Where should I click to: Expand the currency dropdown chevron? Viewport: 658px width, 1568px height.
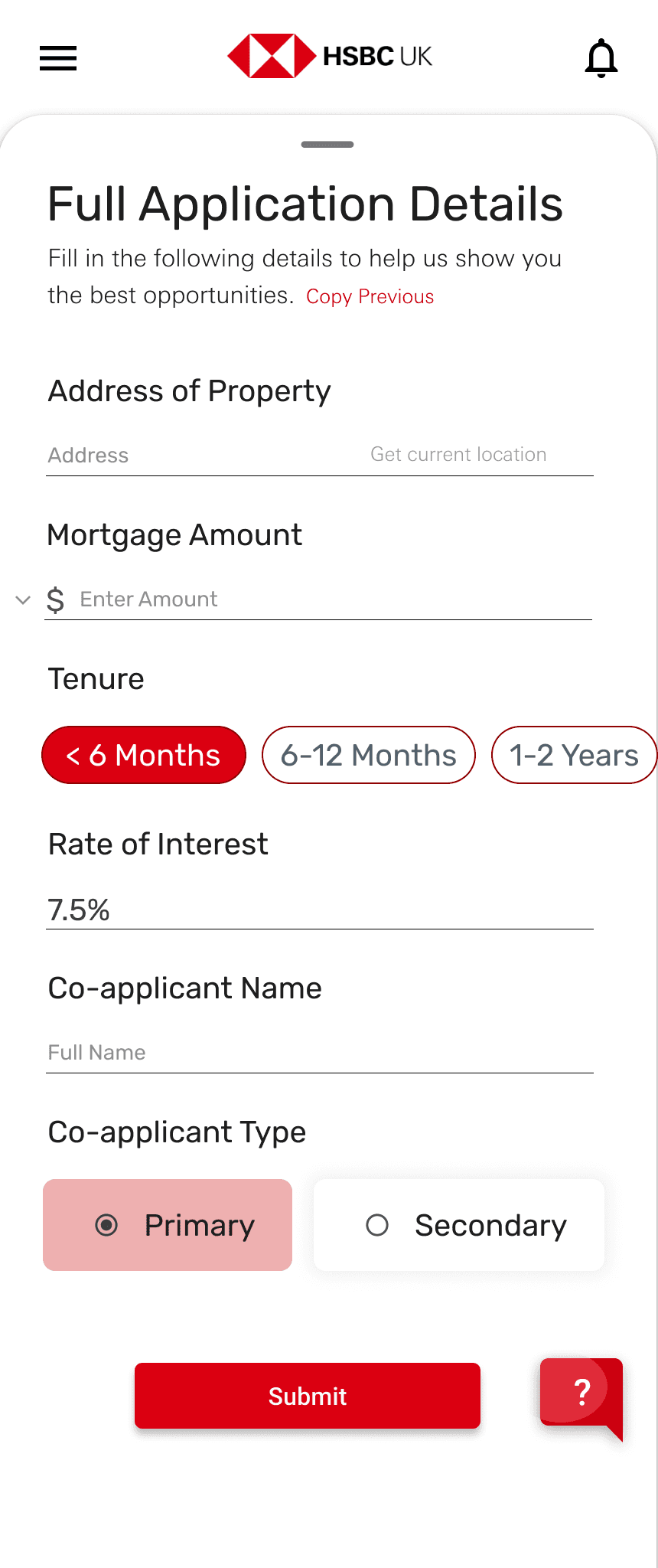click(x=23, y=599)
